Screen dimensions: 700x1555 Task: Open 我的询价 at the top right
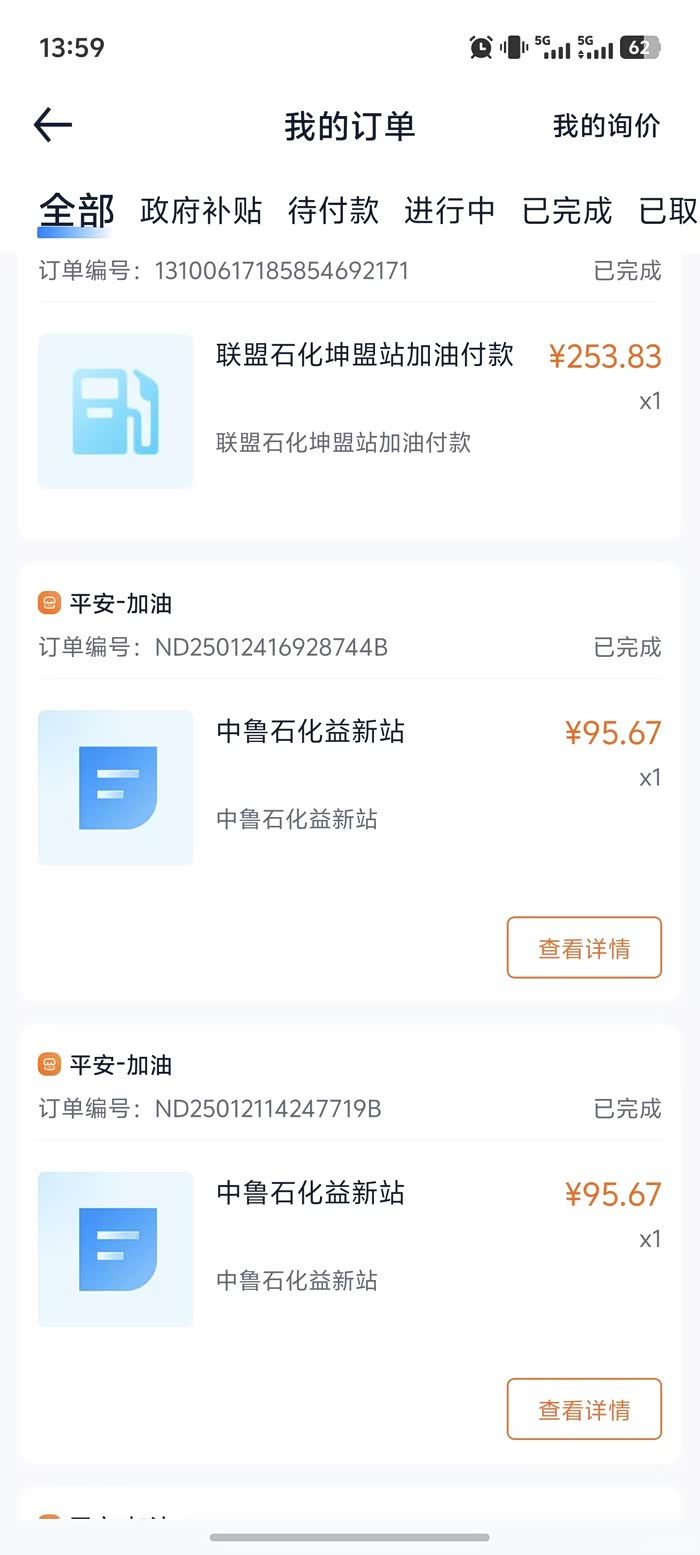coord(607,126)
